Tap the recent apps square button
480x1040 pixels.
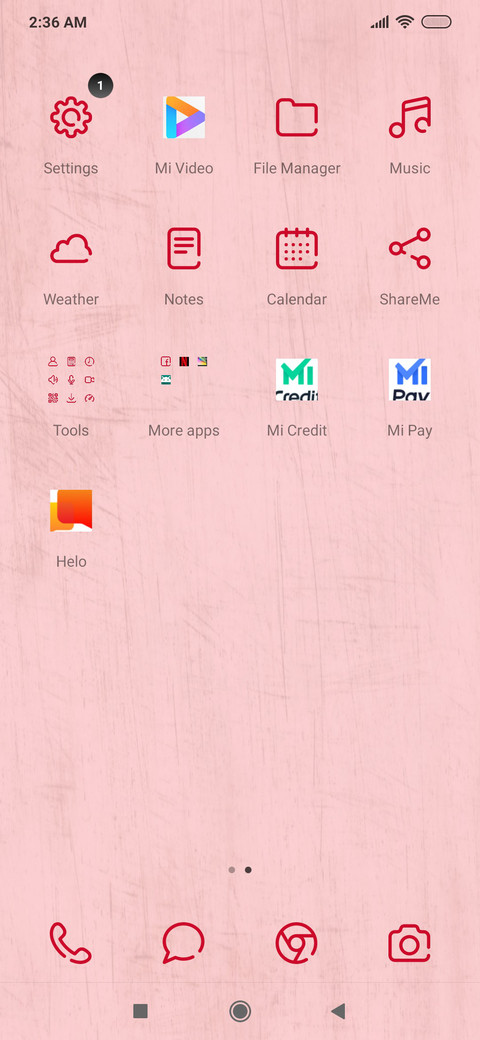[140, 1011]
